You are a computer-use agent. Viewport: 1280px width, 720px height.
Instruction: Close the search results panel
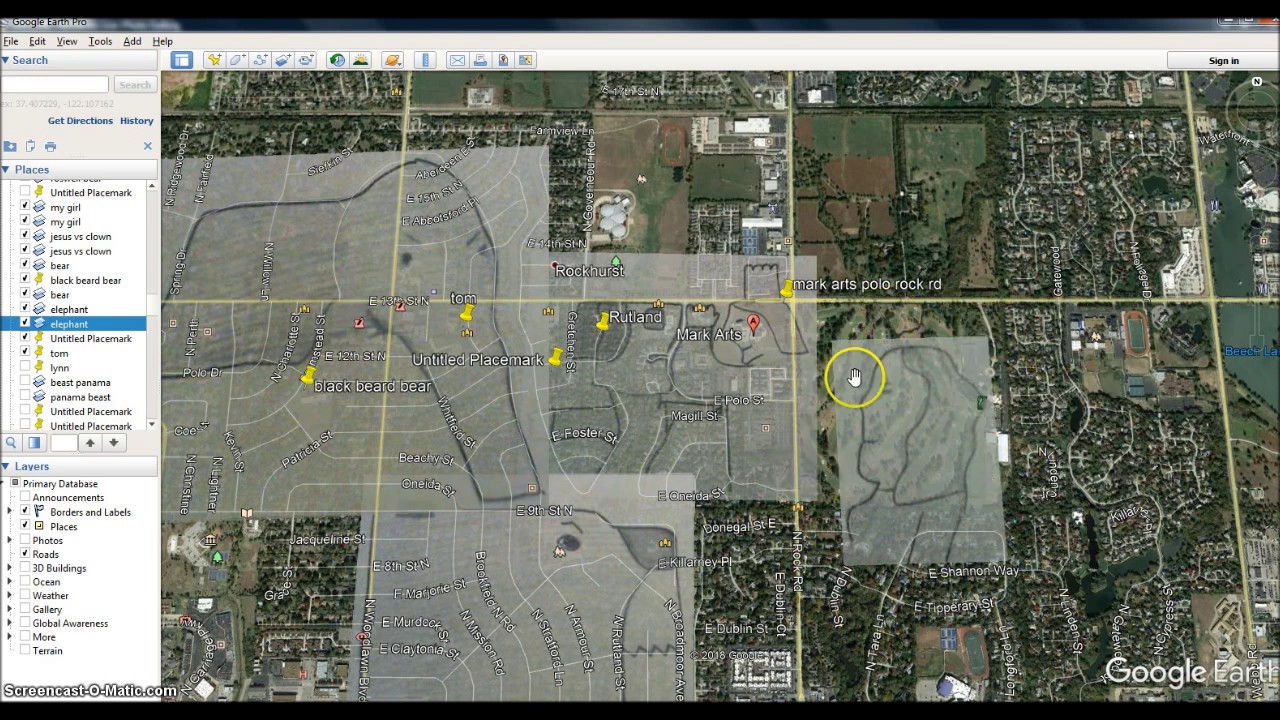pyautogui.click(x=148, y=146)
